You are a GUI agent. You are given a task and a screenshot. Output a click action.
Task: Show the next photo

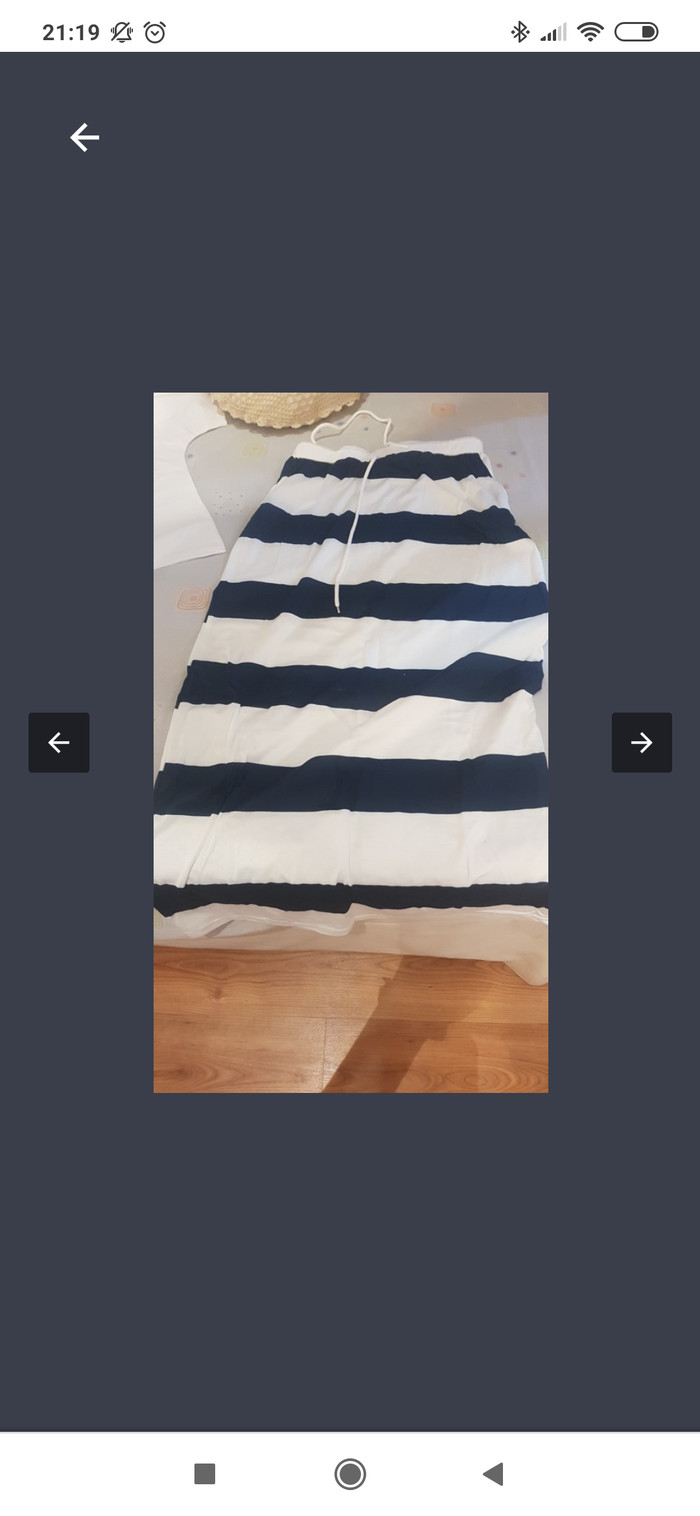tap(641, 742)
